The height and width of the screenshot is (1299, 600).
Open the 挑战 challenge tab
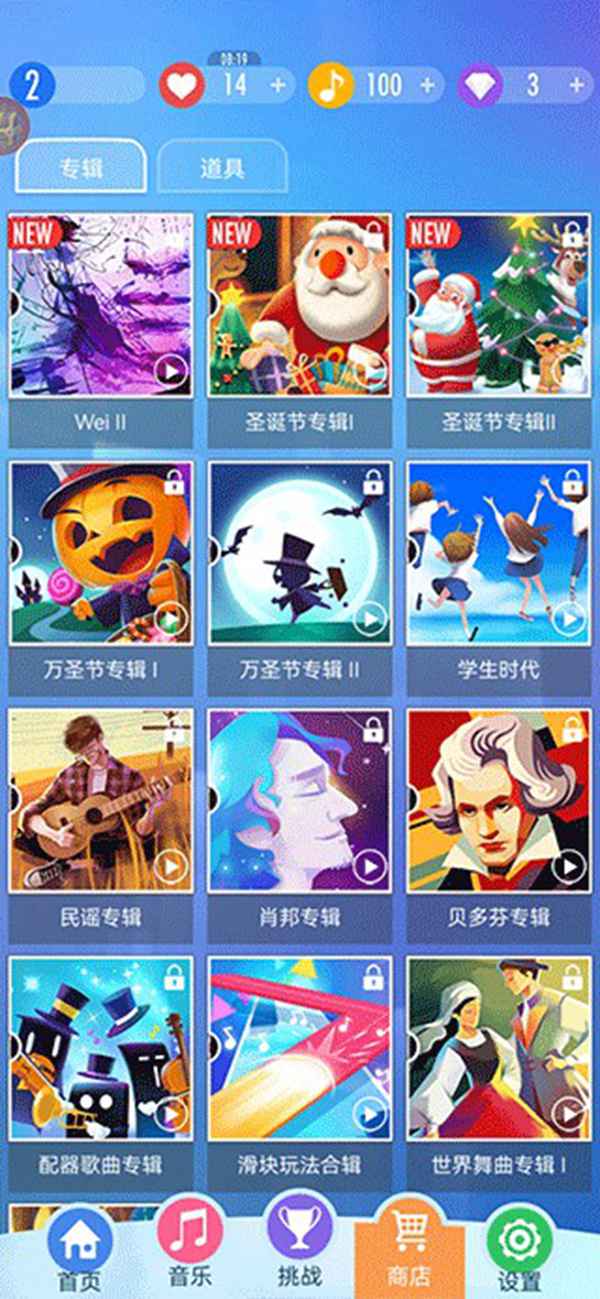[x=299, y=1246]
